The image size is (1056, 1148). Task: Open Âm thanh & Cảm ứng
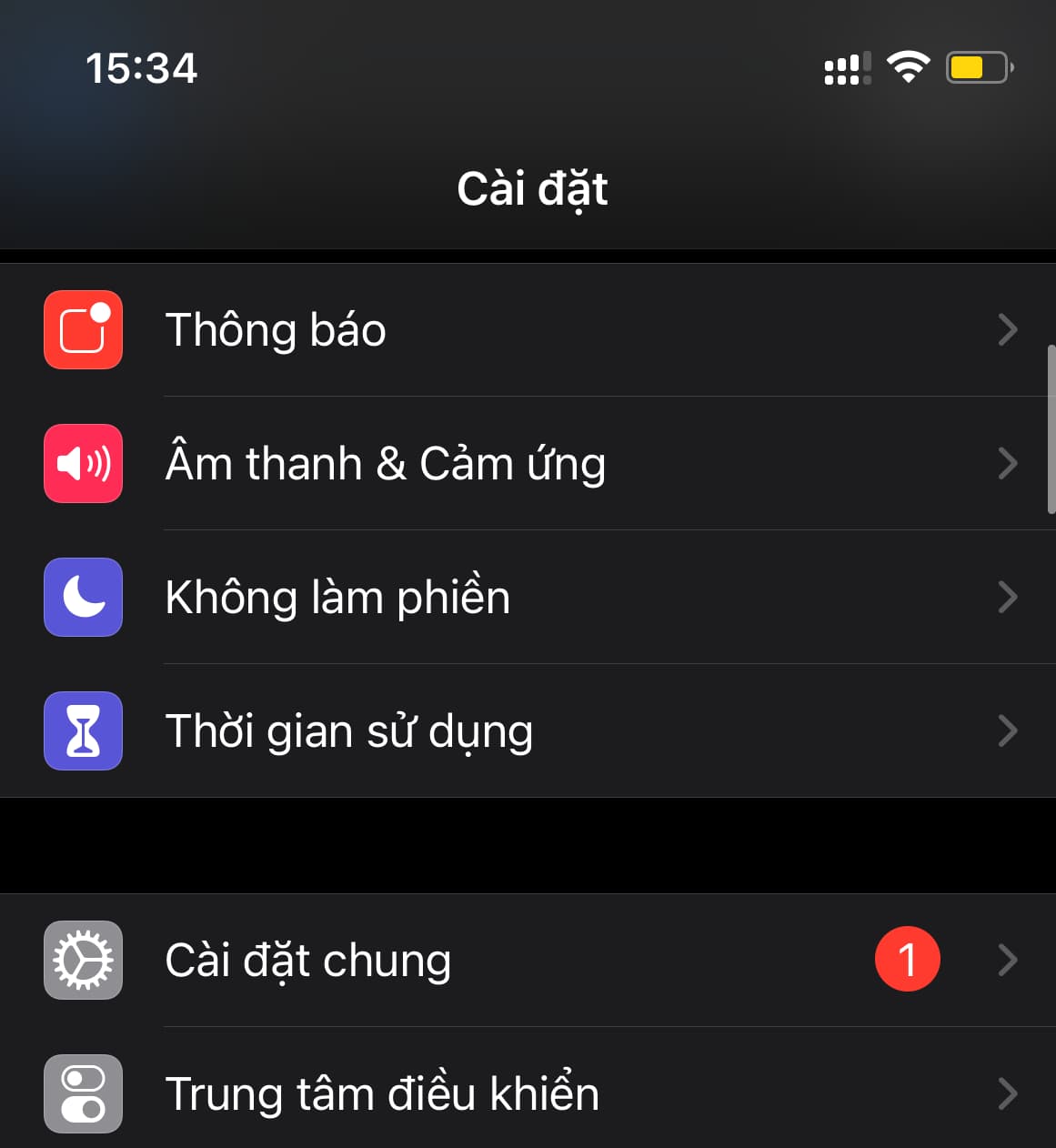(528, 464)
